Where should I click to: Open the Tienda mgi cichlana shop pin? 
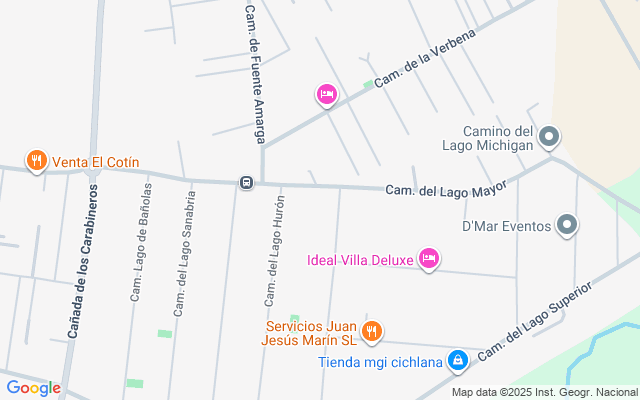point(457,360)
